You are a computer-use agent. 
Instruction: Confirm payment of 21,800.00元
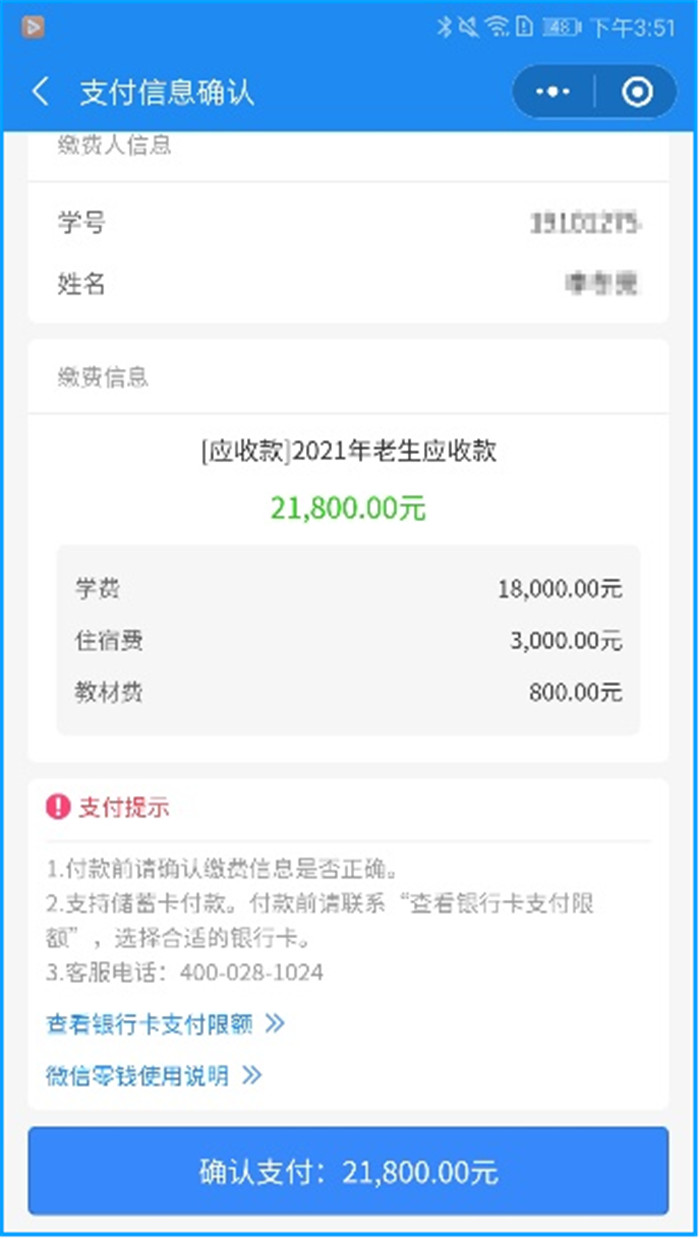point(348,1171)
